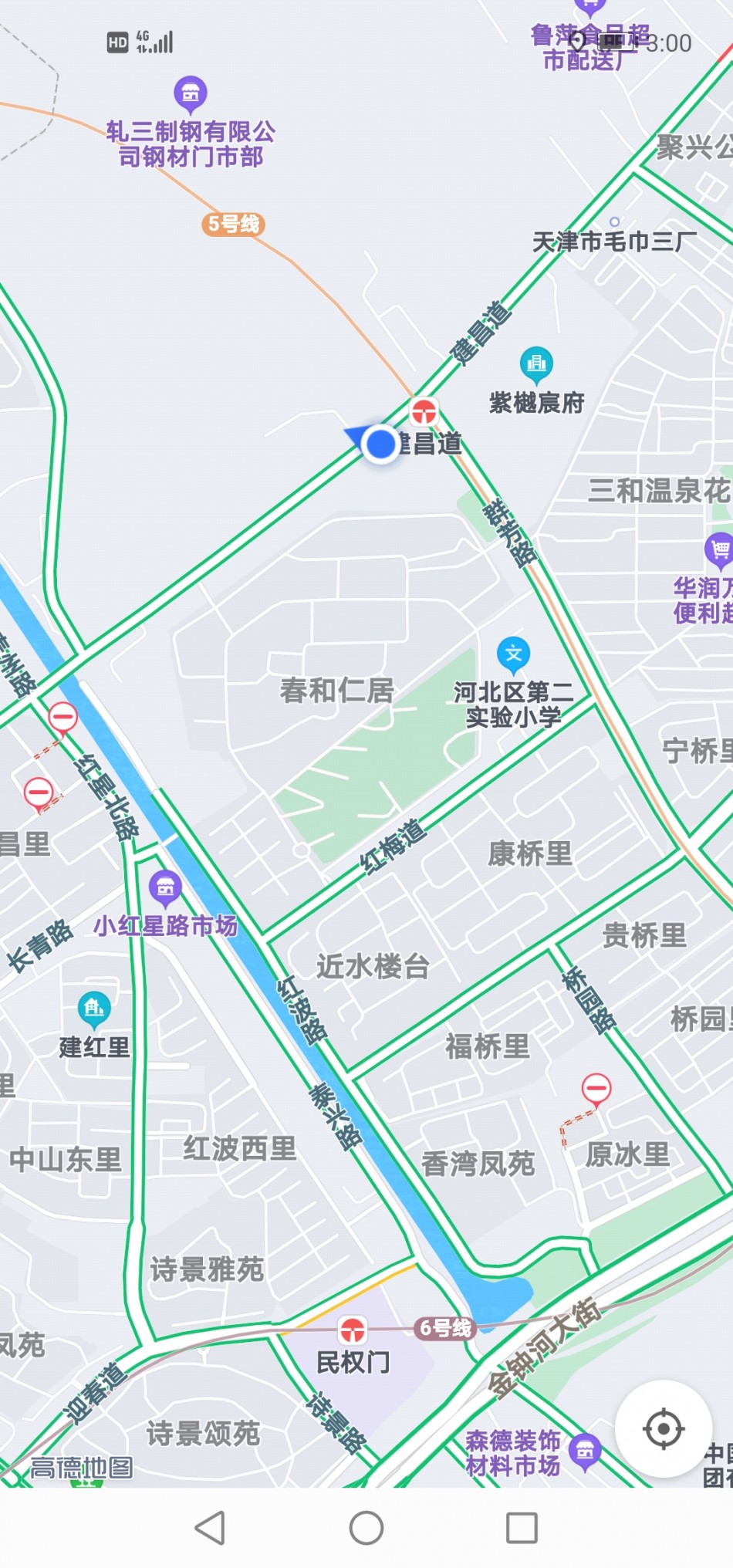
Task: Tap 河北区第二实验小学 school marker
Action: [x=513, y=654]
